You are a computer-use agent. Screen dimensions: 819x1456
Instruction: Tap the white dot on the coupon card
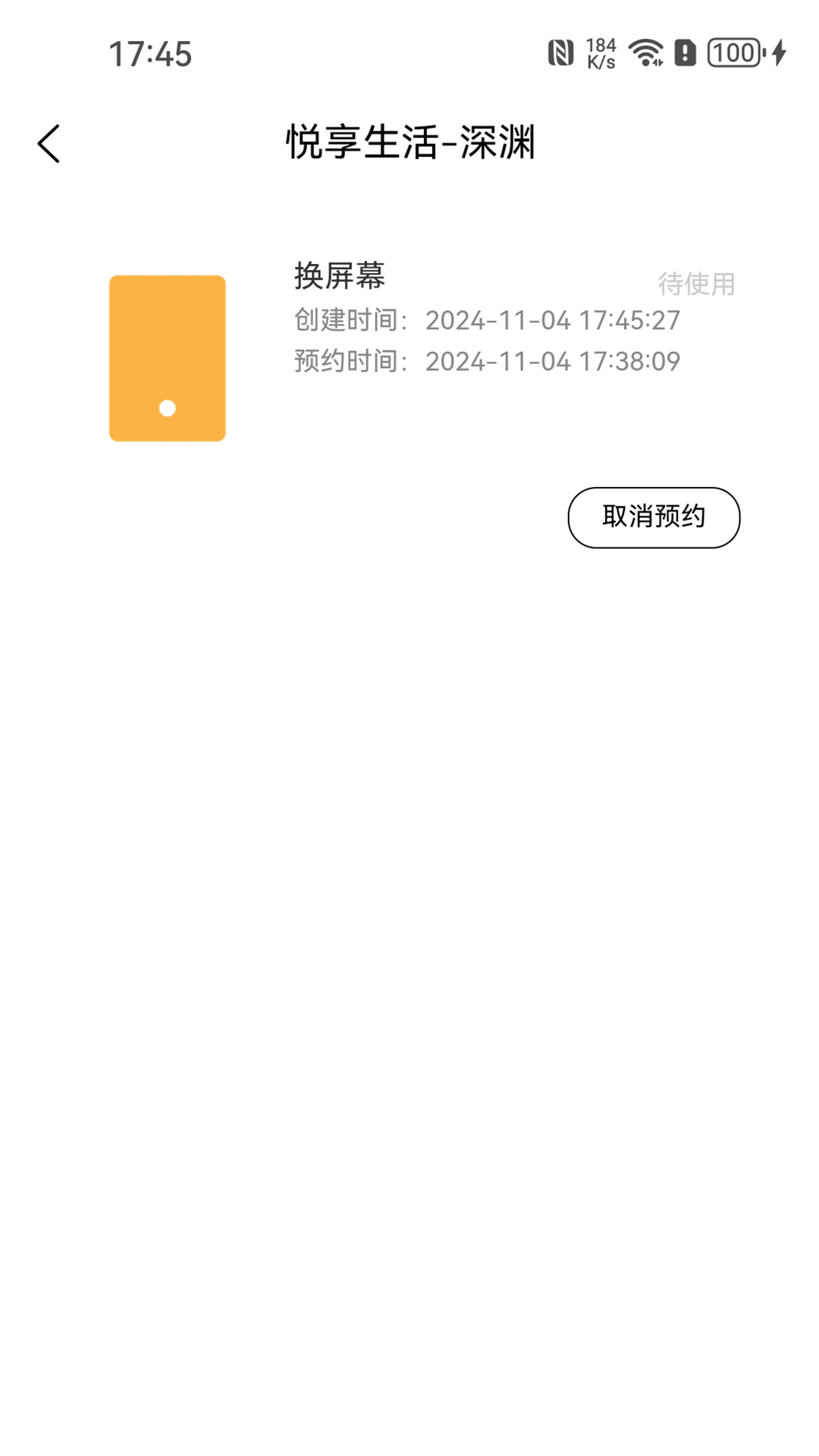(167, 408)
